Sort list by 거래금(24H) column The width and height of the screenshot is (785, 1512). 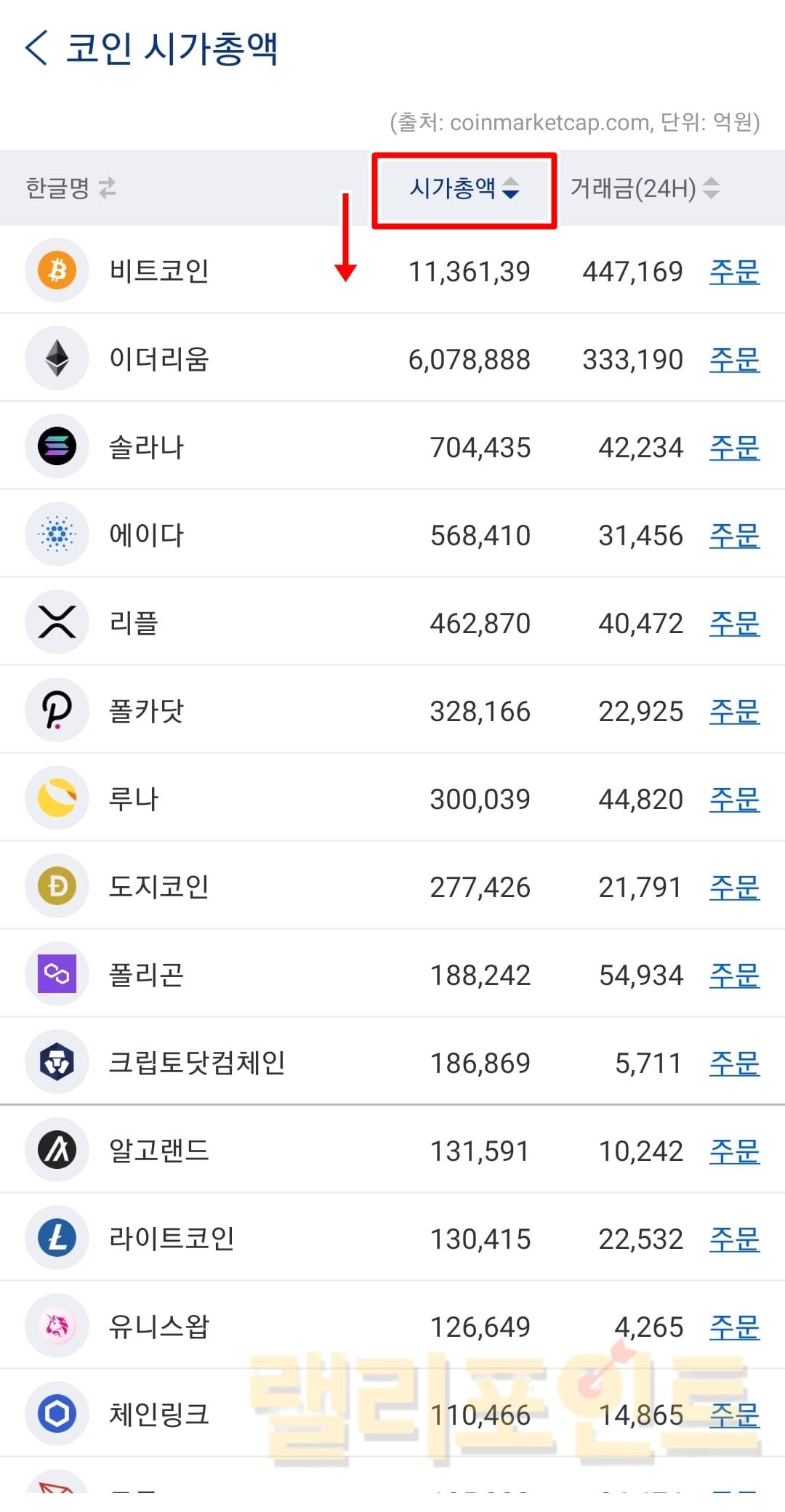[644, 188]
